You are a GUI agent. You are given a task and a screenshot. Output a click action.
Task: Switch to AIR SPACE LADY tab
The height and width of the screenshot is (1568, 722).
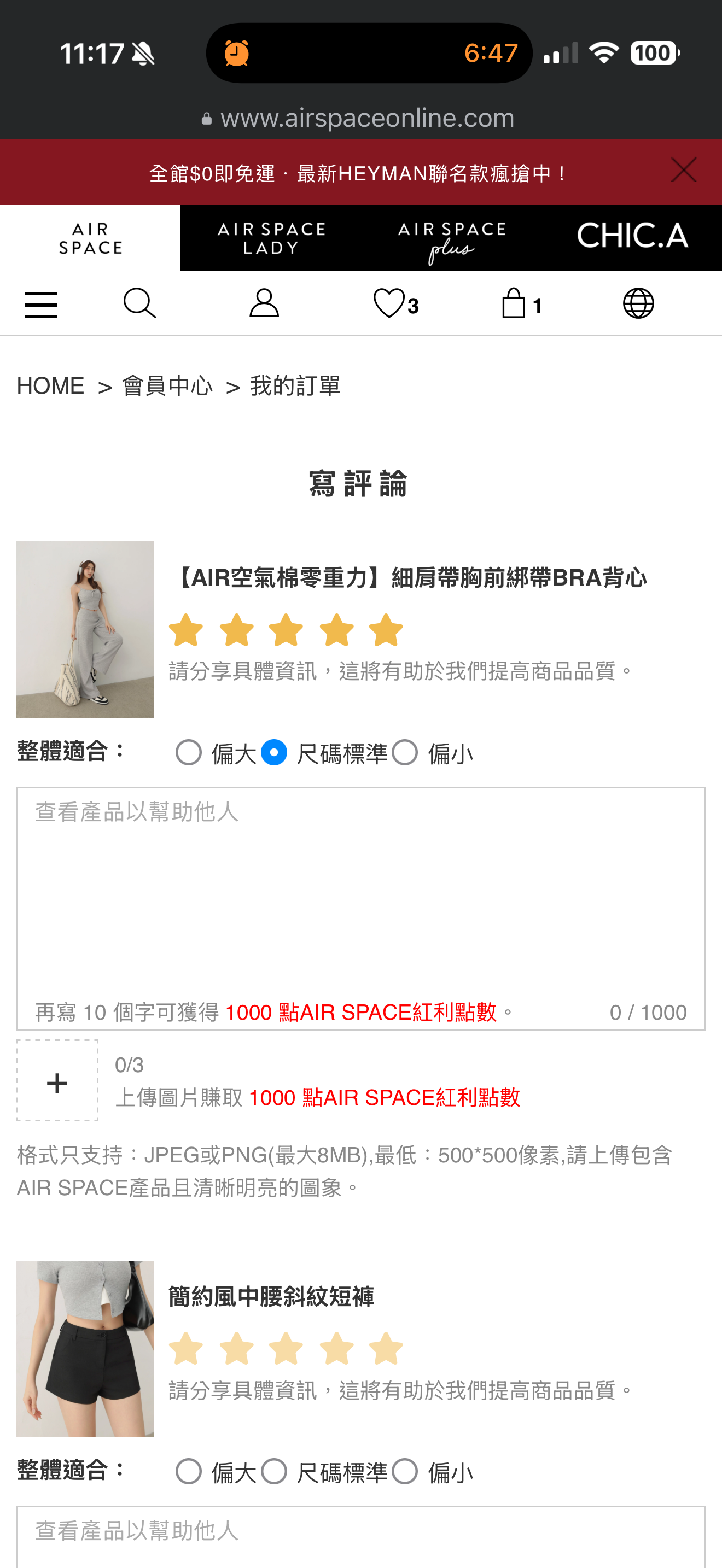271,238
